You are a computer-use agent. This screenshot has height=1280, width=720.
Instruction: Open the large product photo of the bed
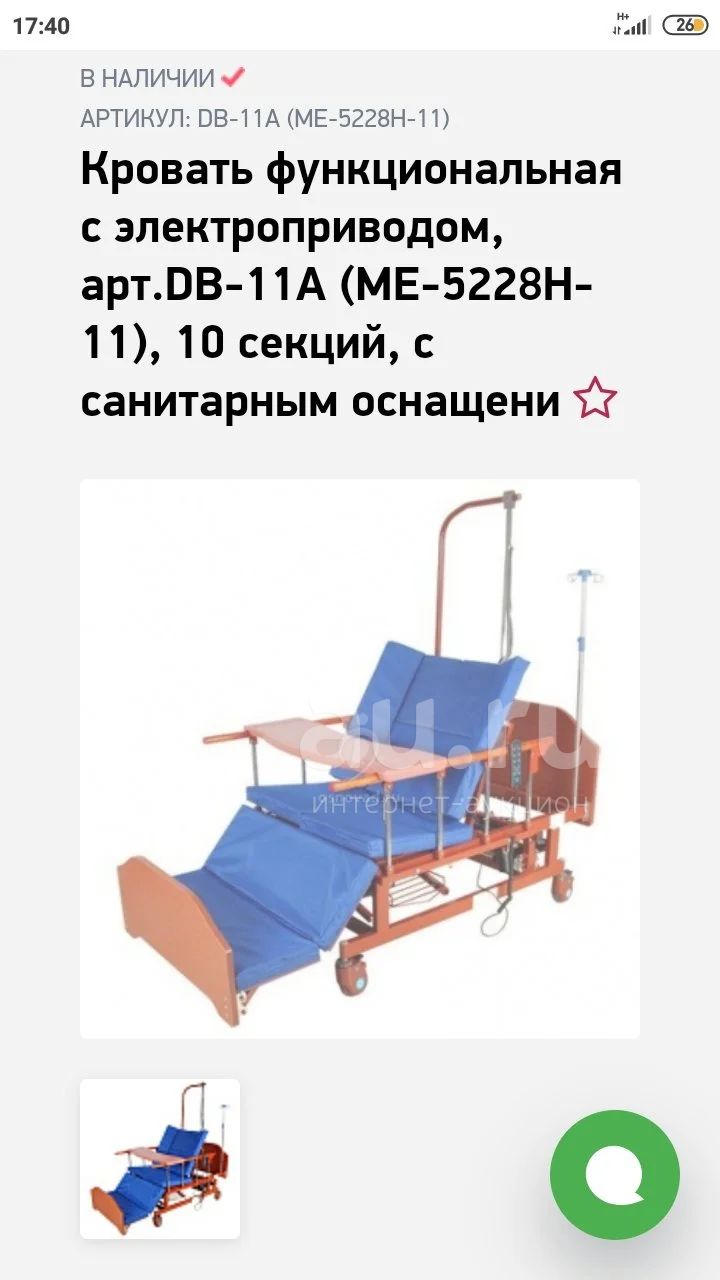click(360, 759)
